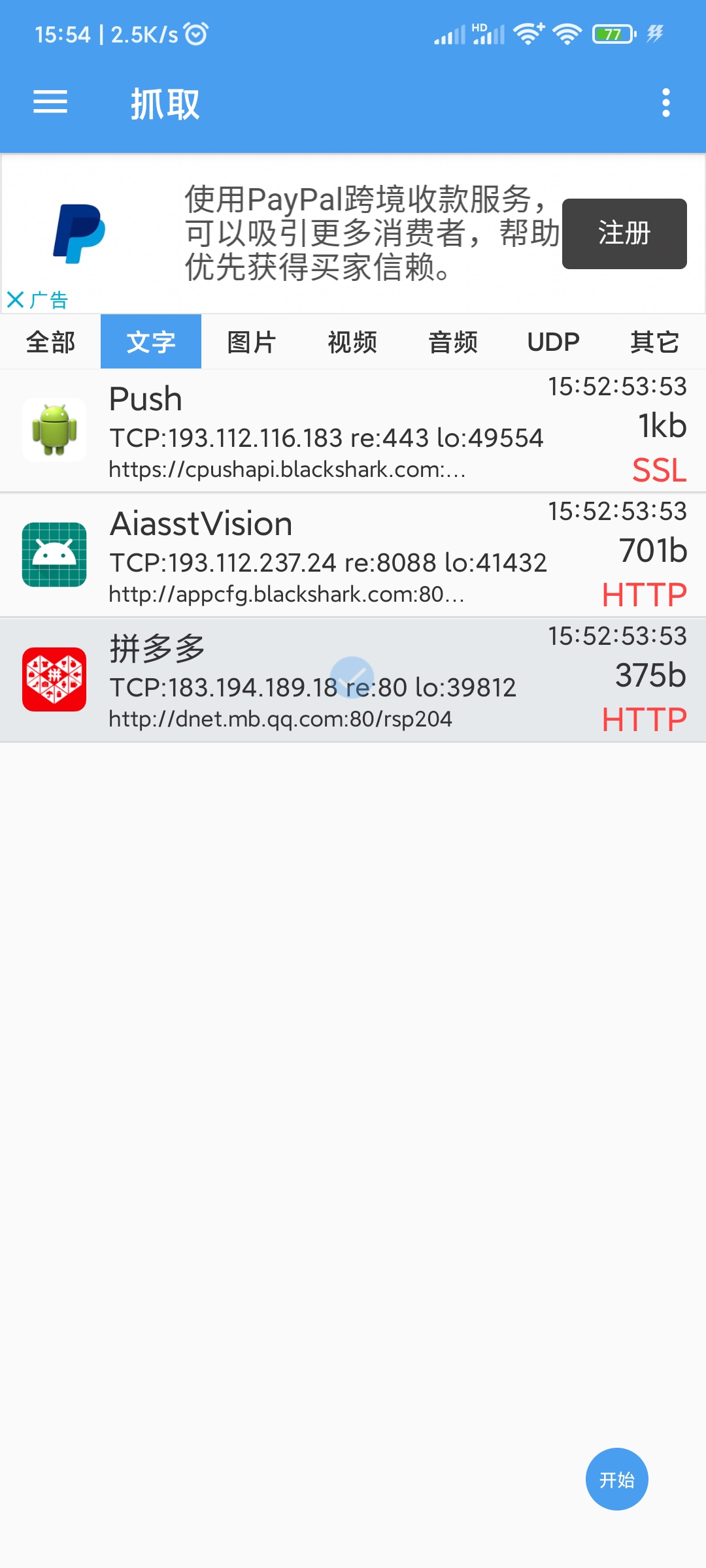Tap the 注册 button in PayPal ad

(x=624, y=234)
